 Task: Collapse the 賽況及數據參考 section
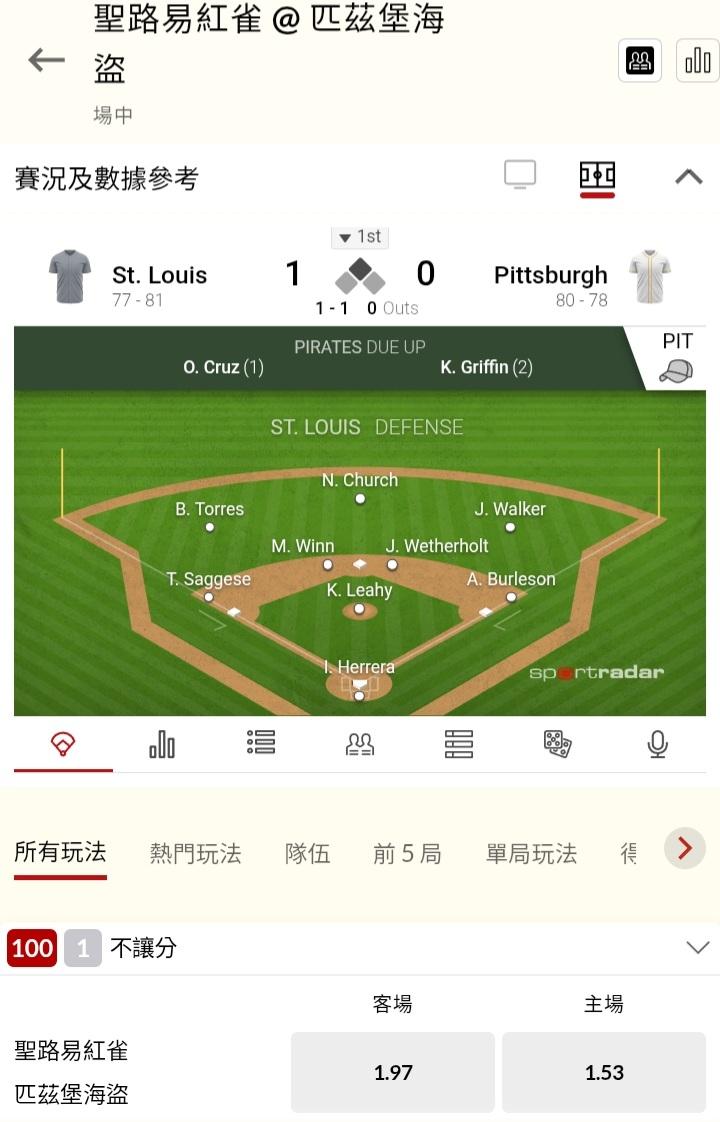tap(689, 176)
